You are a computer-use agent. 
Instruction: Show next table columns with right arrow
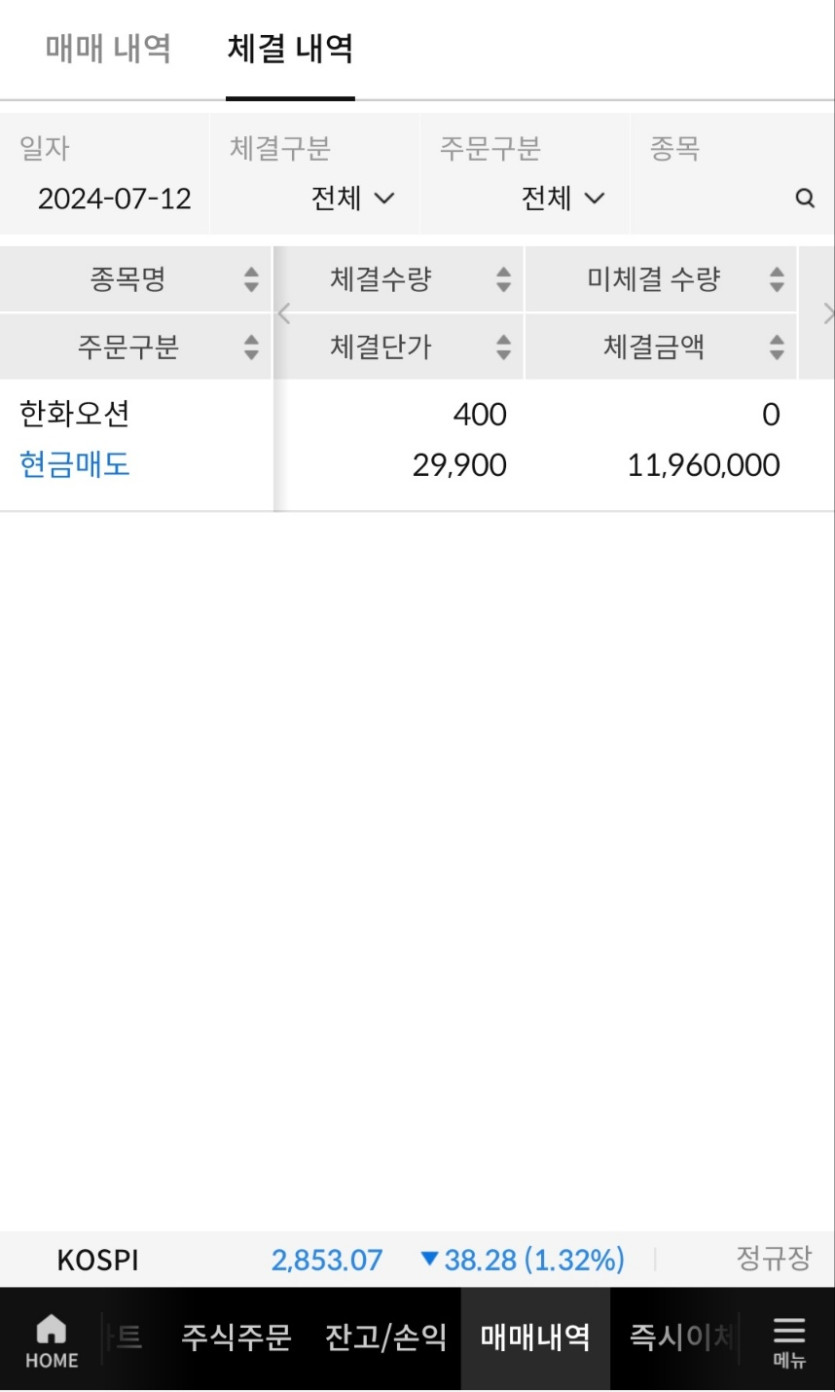827,313
